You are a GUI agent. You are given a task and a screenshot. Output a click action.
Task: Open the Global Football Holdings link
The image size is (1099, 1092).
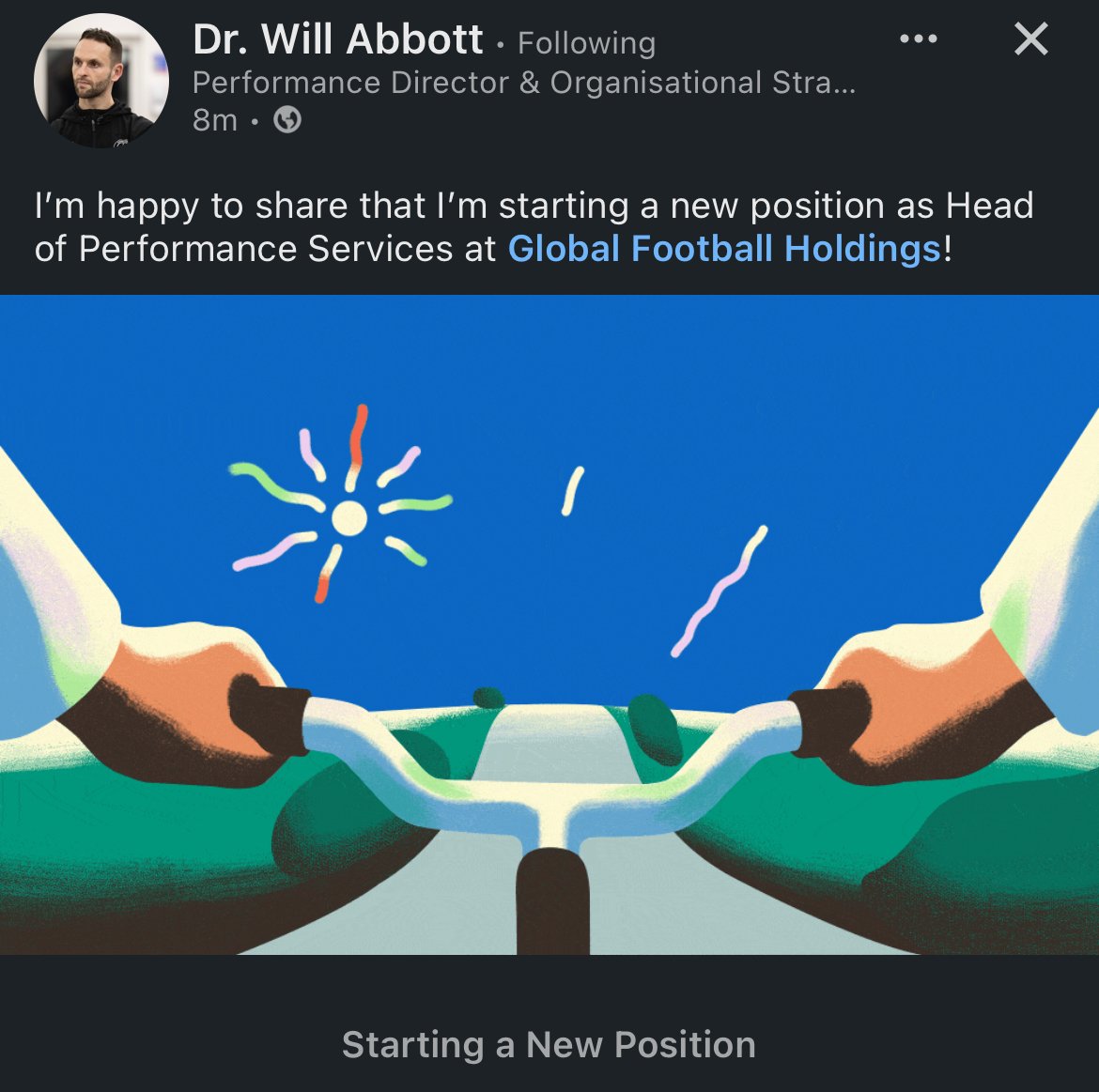tap(724, 249)
